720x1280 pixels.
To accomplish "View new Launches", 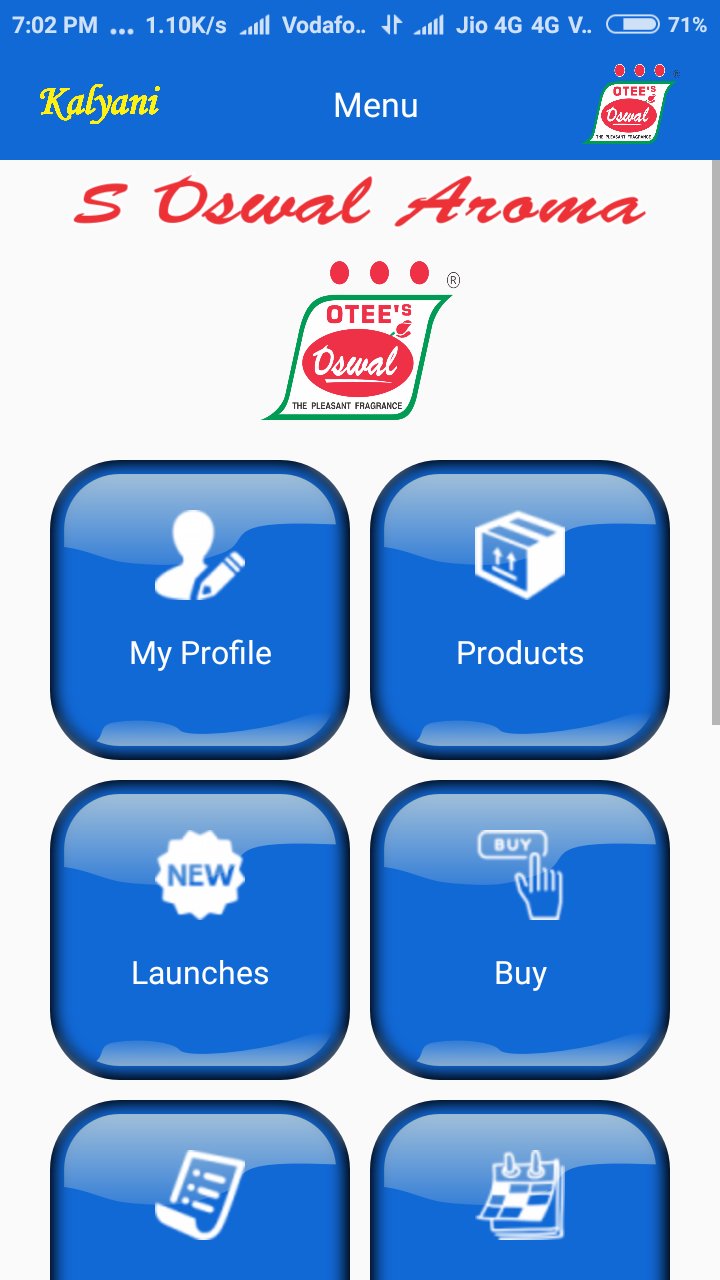I will tap(200, 930).
